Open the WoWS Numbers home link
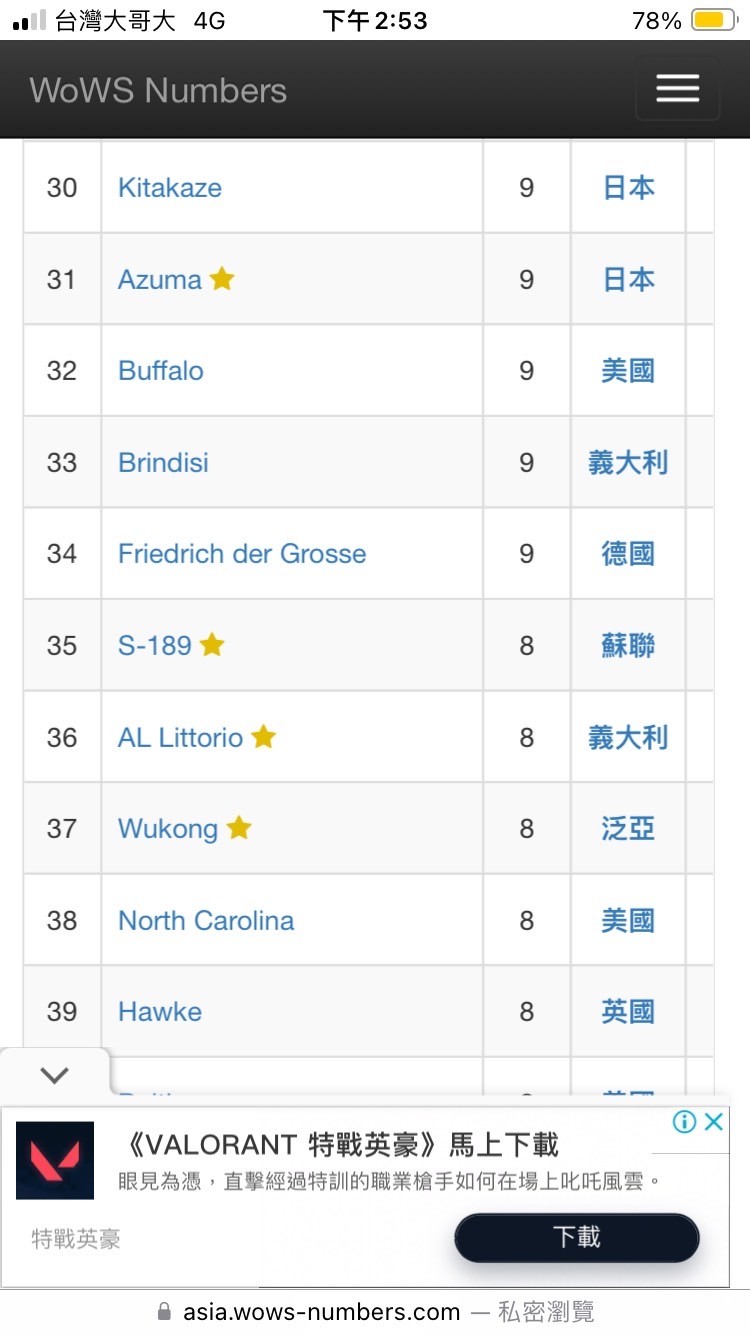 [158, 90]
